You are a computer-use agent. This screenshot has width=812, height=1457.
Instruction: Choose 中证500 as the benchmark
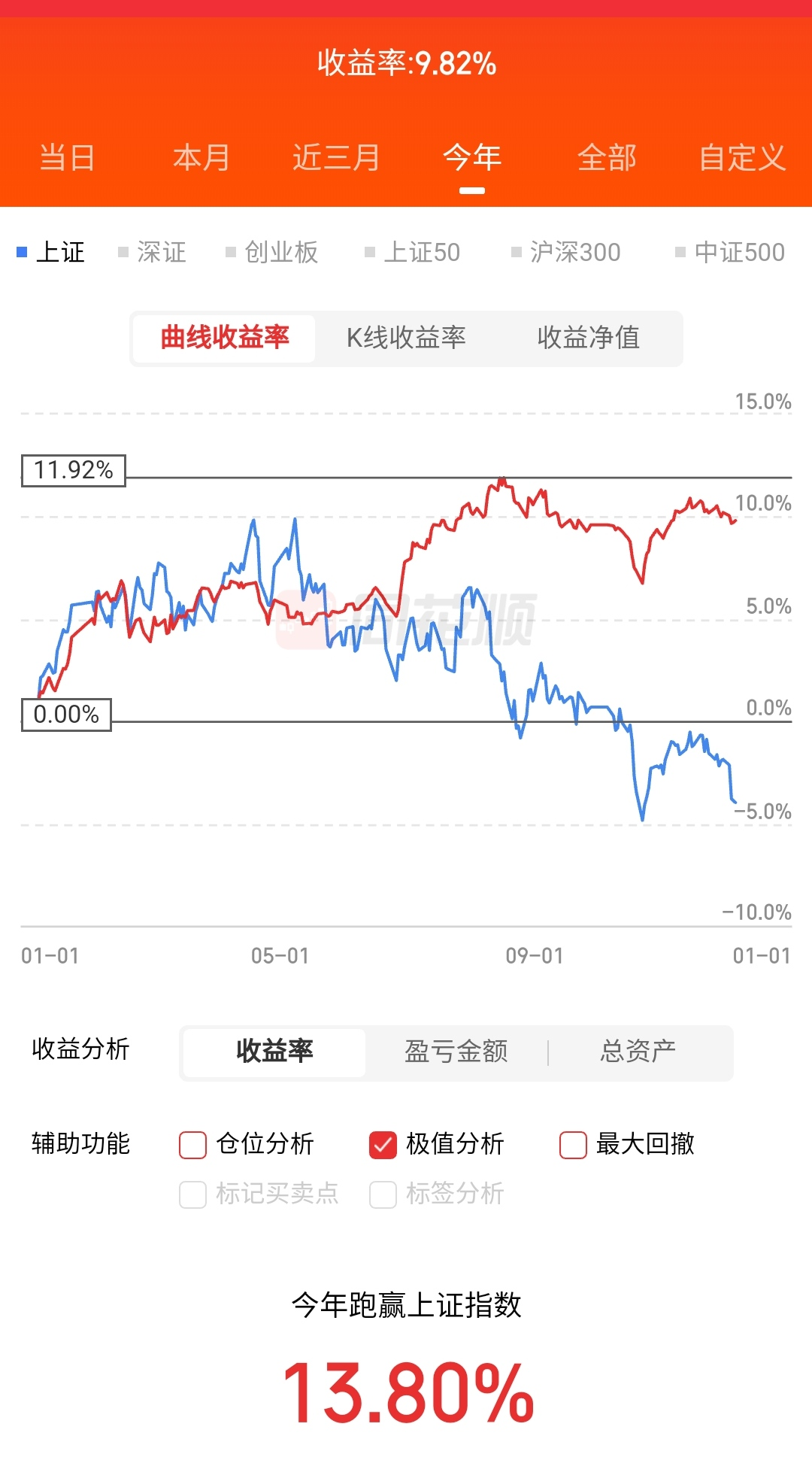(730, 252)
